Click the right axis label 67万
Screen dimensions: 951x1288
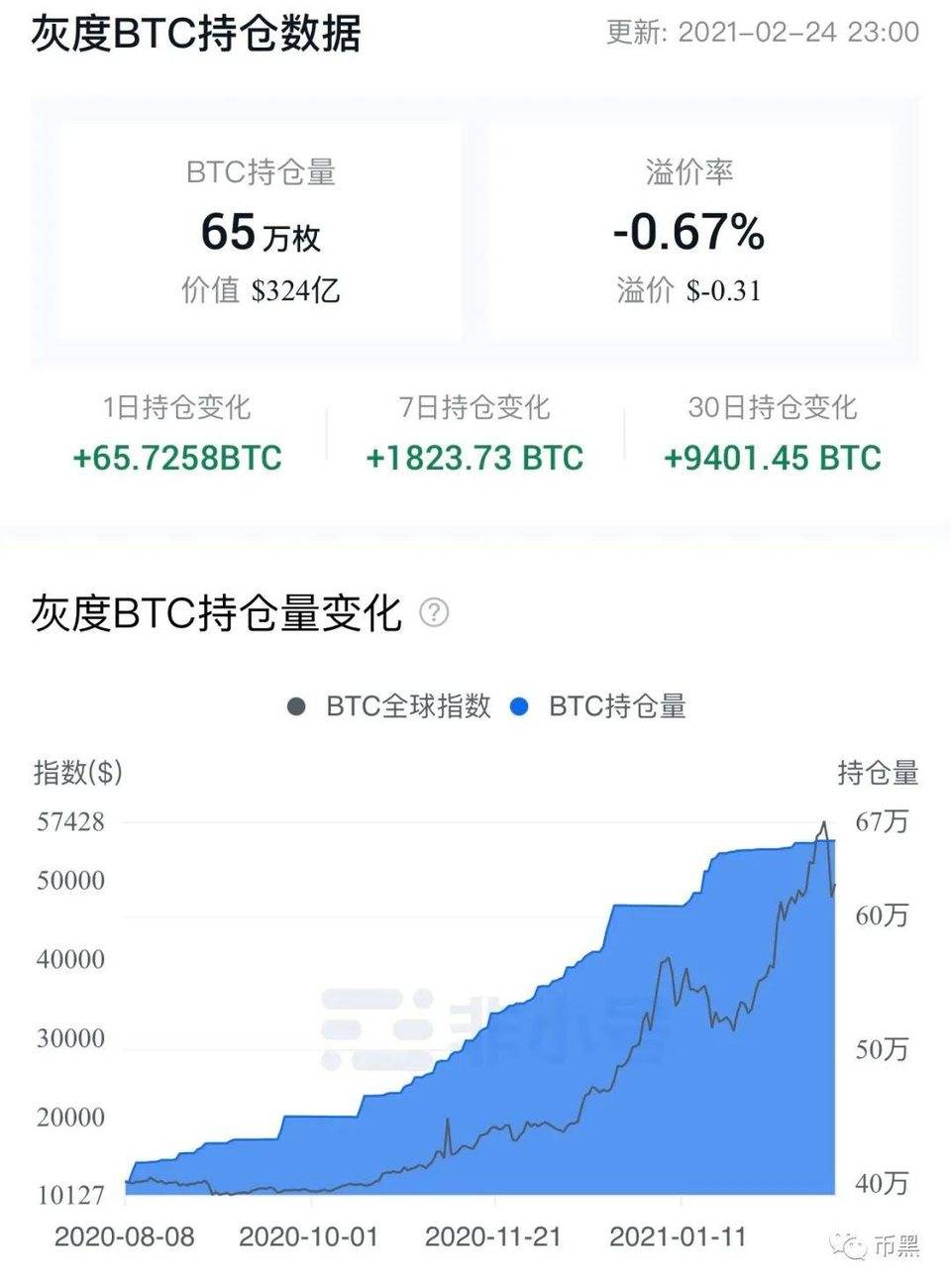click(882, 821)
